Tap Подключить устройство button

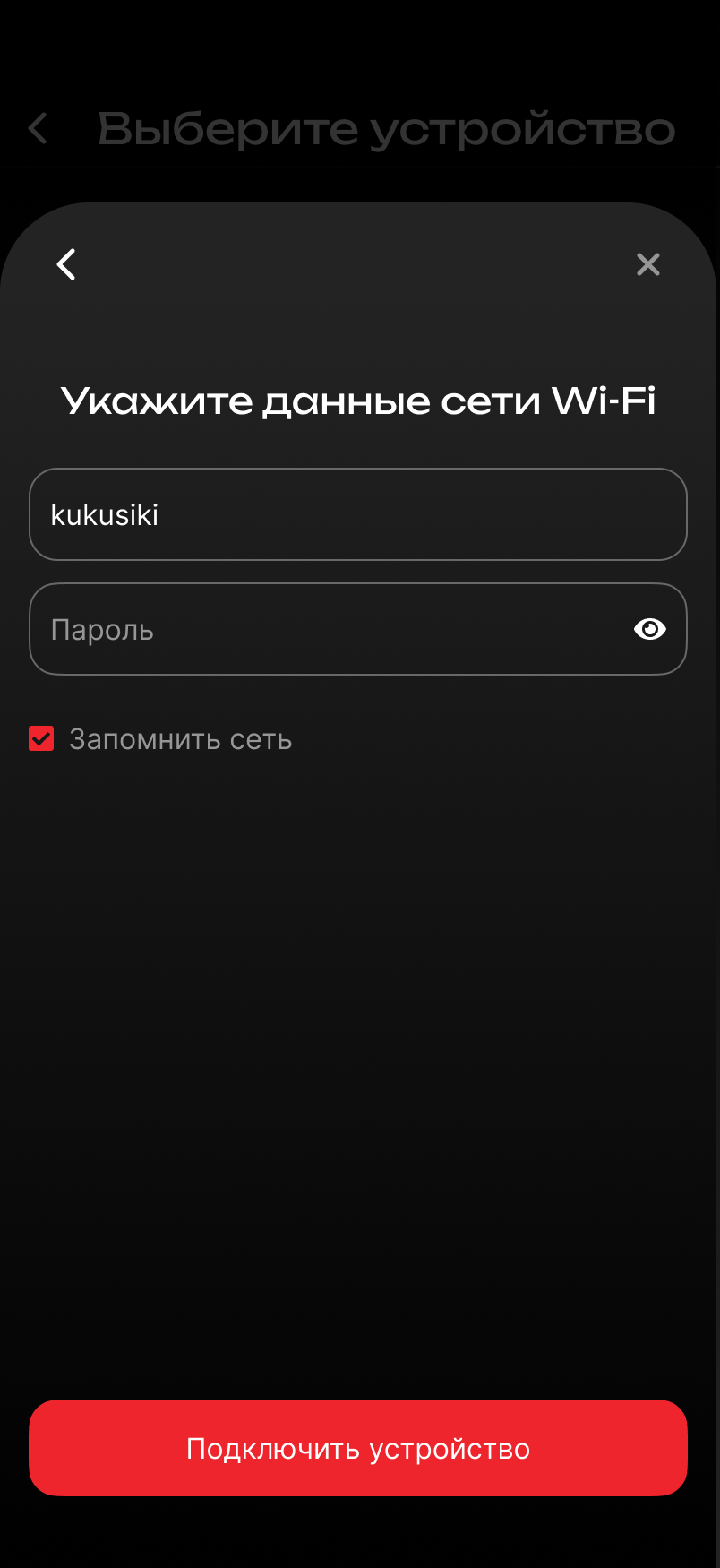(358, 1448)
